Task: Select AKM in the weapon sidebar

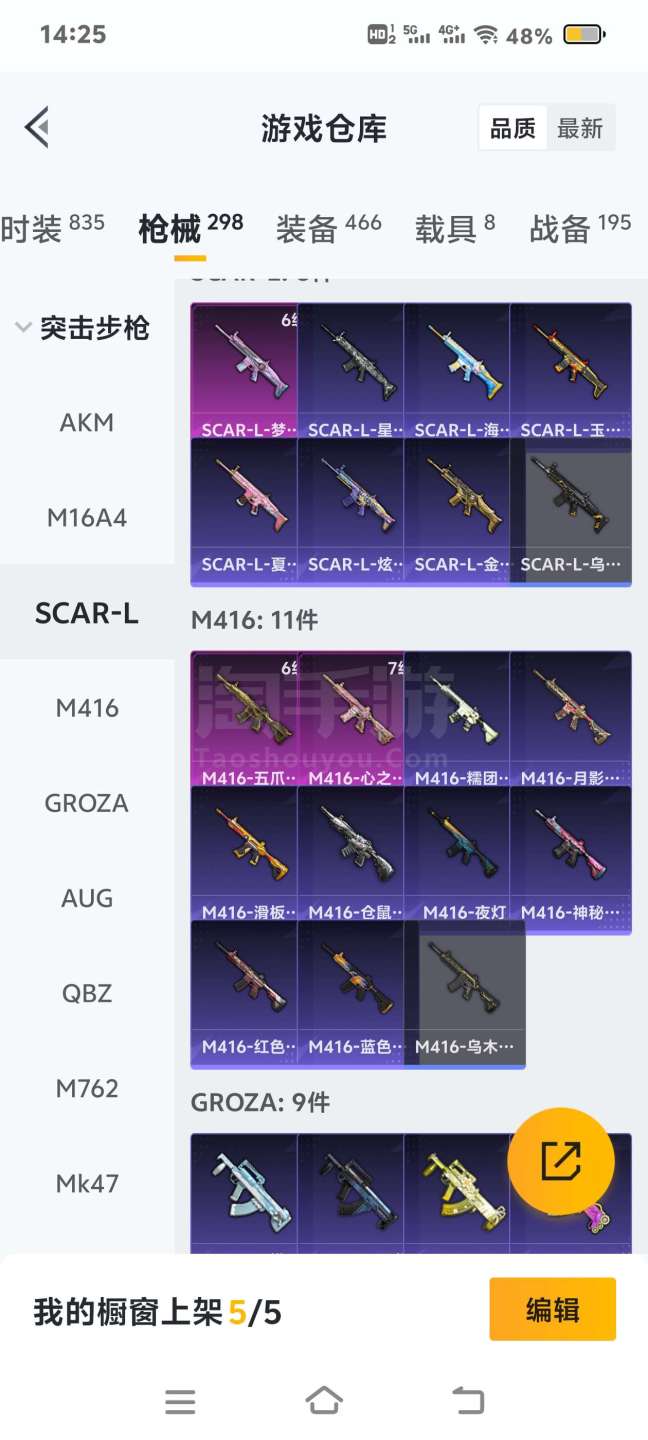Action: [87, 423]
